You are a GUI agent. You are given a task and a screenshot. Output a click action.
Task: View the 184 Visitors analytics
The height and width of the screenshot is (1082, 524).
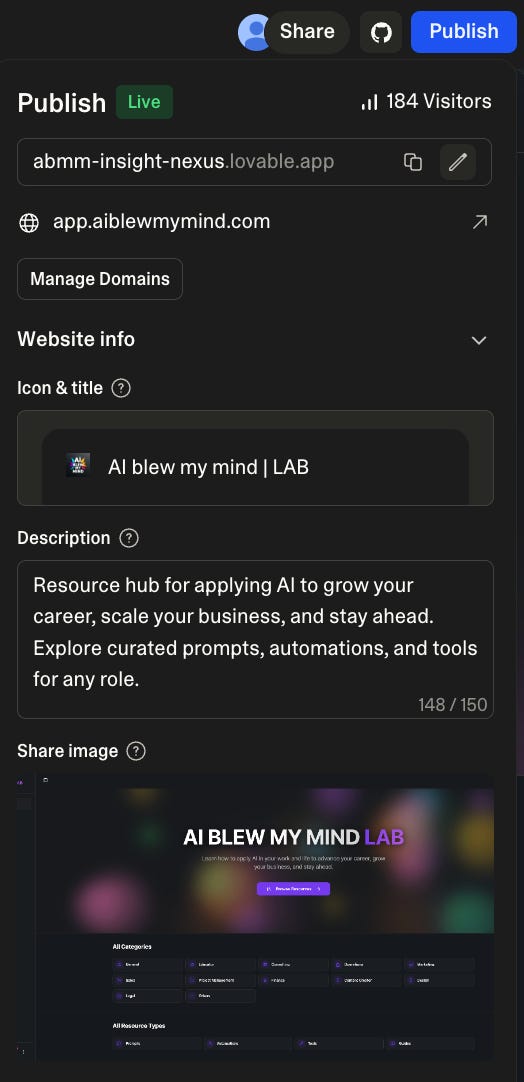[426, 101]
